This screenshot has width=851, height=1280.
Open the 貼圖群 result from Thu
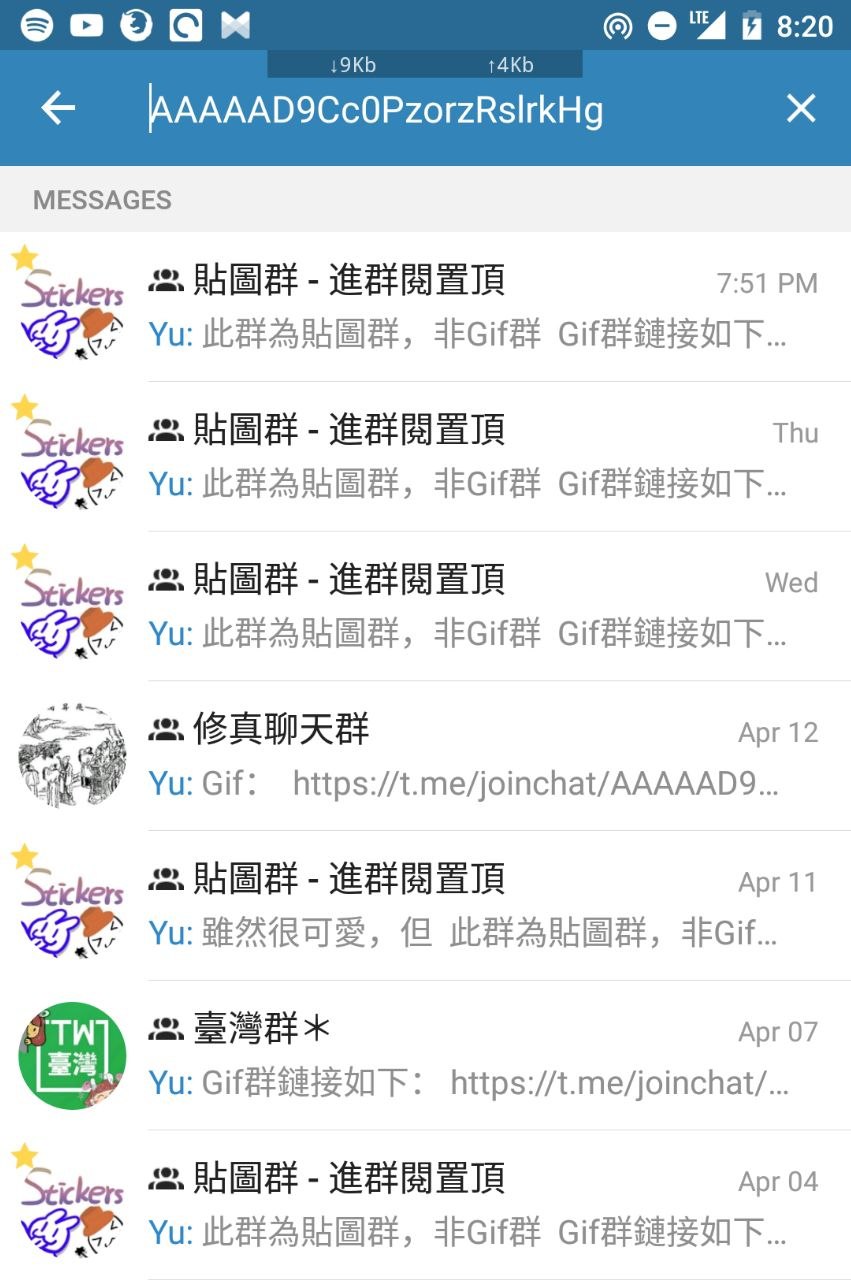pos(480,457)
